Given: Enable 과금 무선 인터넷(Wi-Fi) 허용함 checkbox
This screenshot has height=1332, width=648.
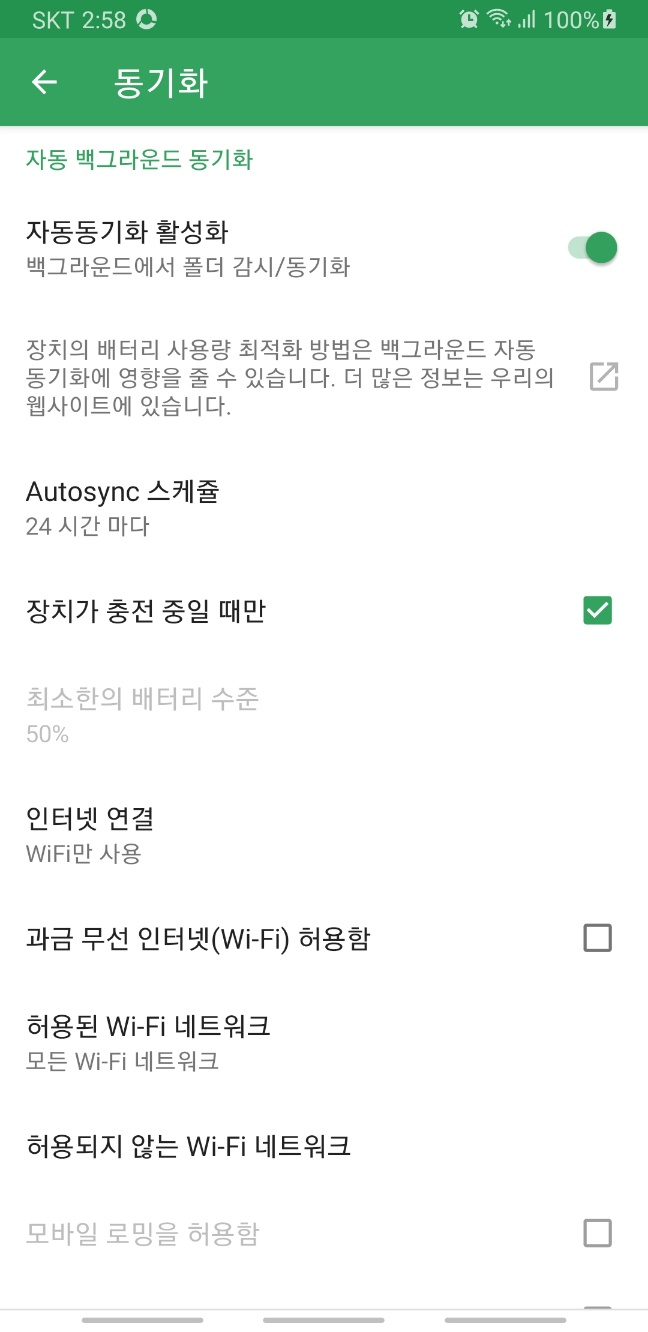Looking at the screenshot, I should point(597,938).
